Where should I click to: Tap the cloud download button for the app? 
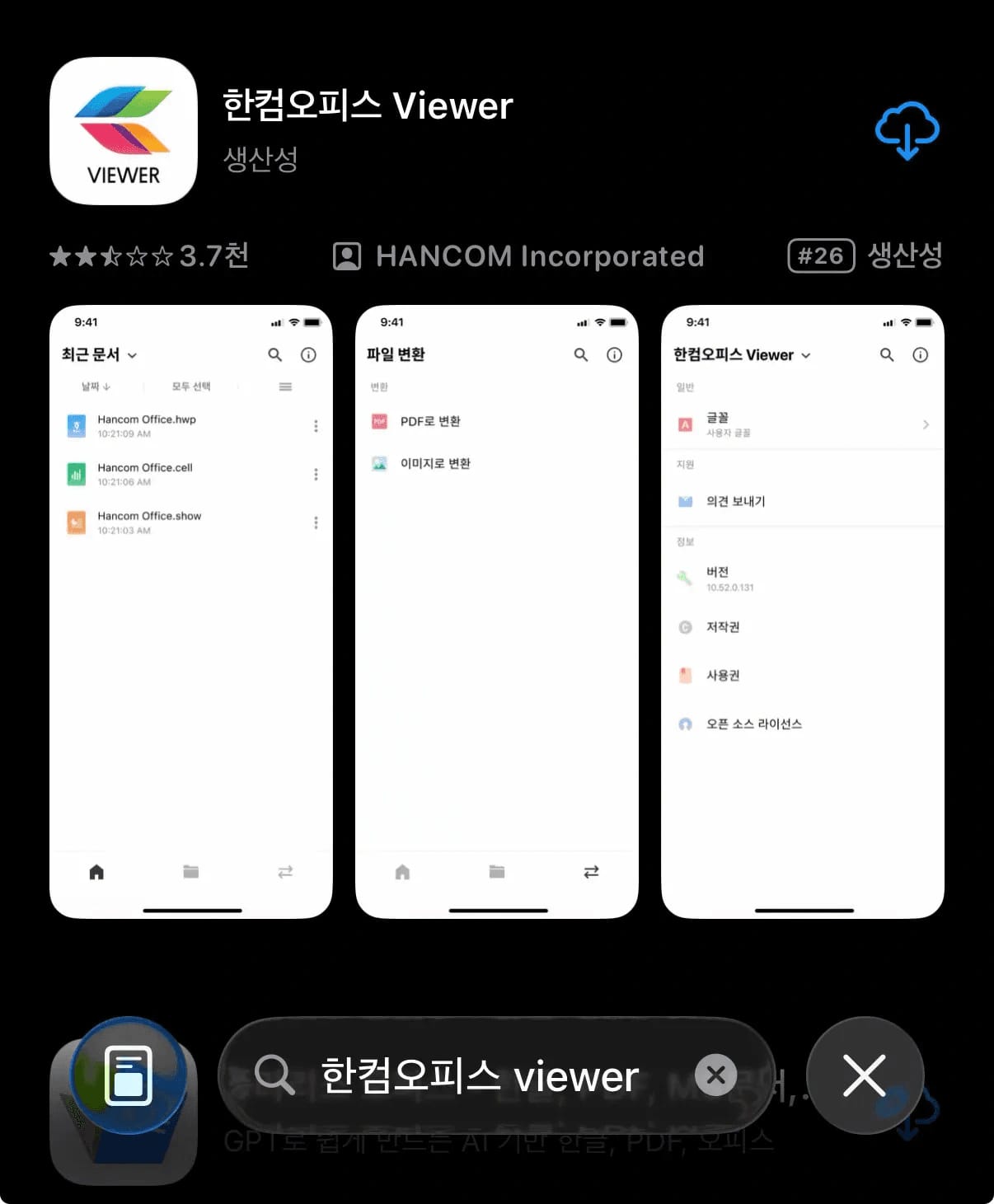(x=905, y=129)
